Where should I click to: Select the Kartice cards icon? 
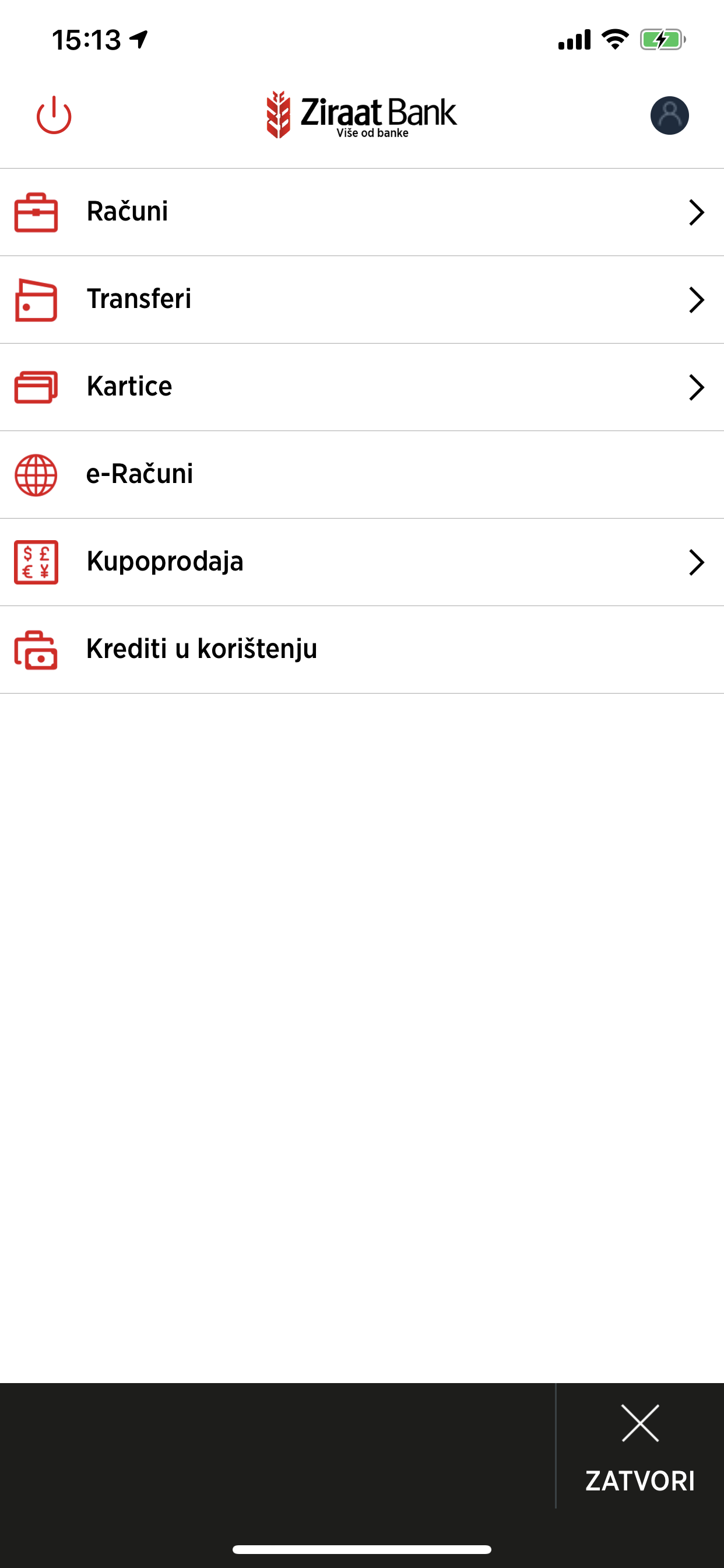point(36,387)
